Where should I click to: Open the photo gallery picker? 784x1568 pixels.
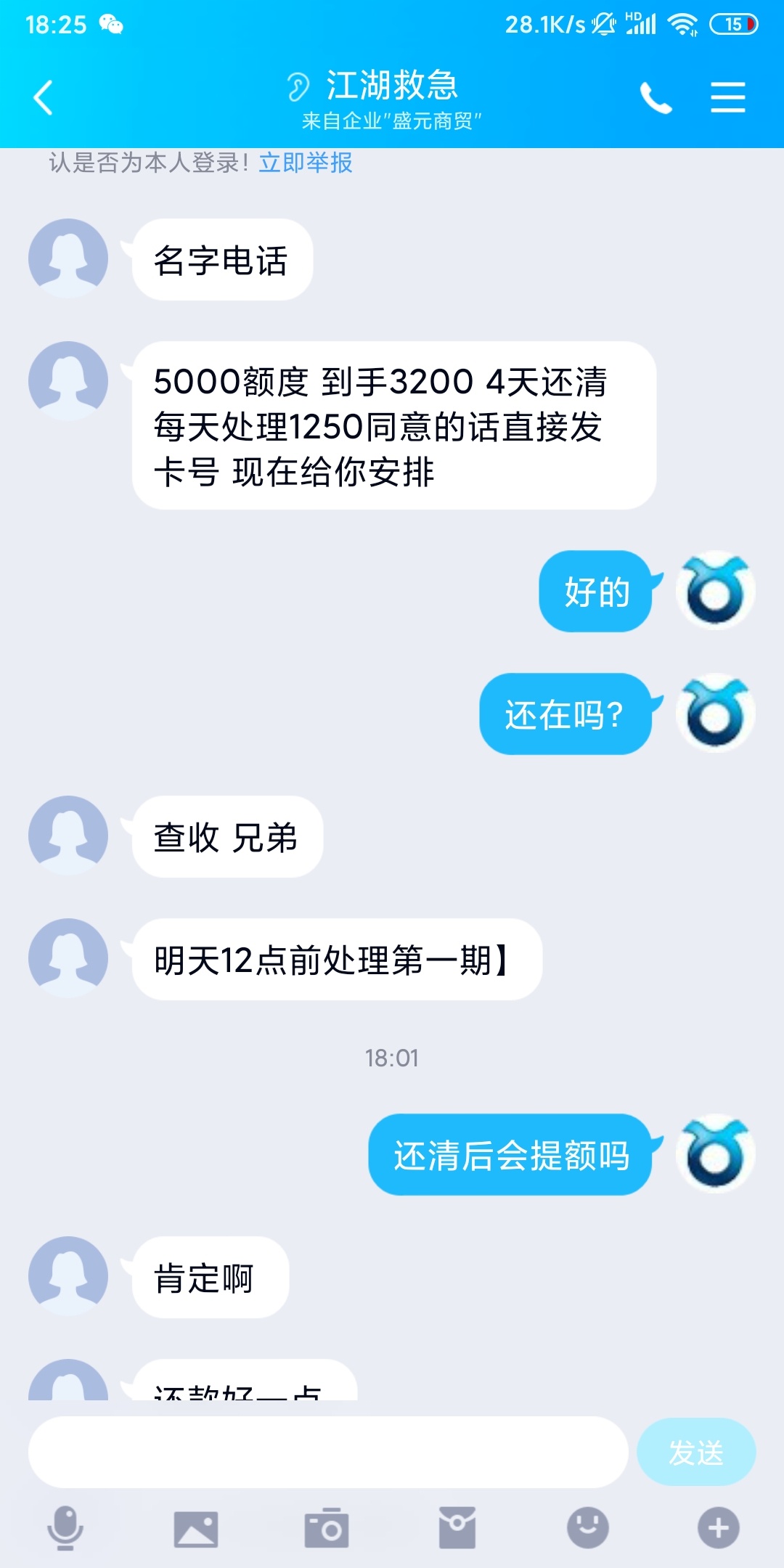pos(196,1529)
